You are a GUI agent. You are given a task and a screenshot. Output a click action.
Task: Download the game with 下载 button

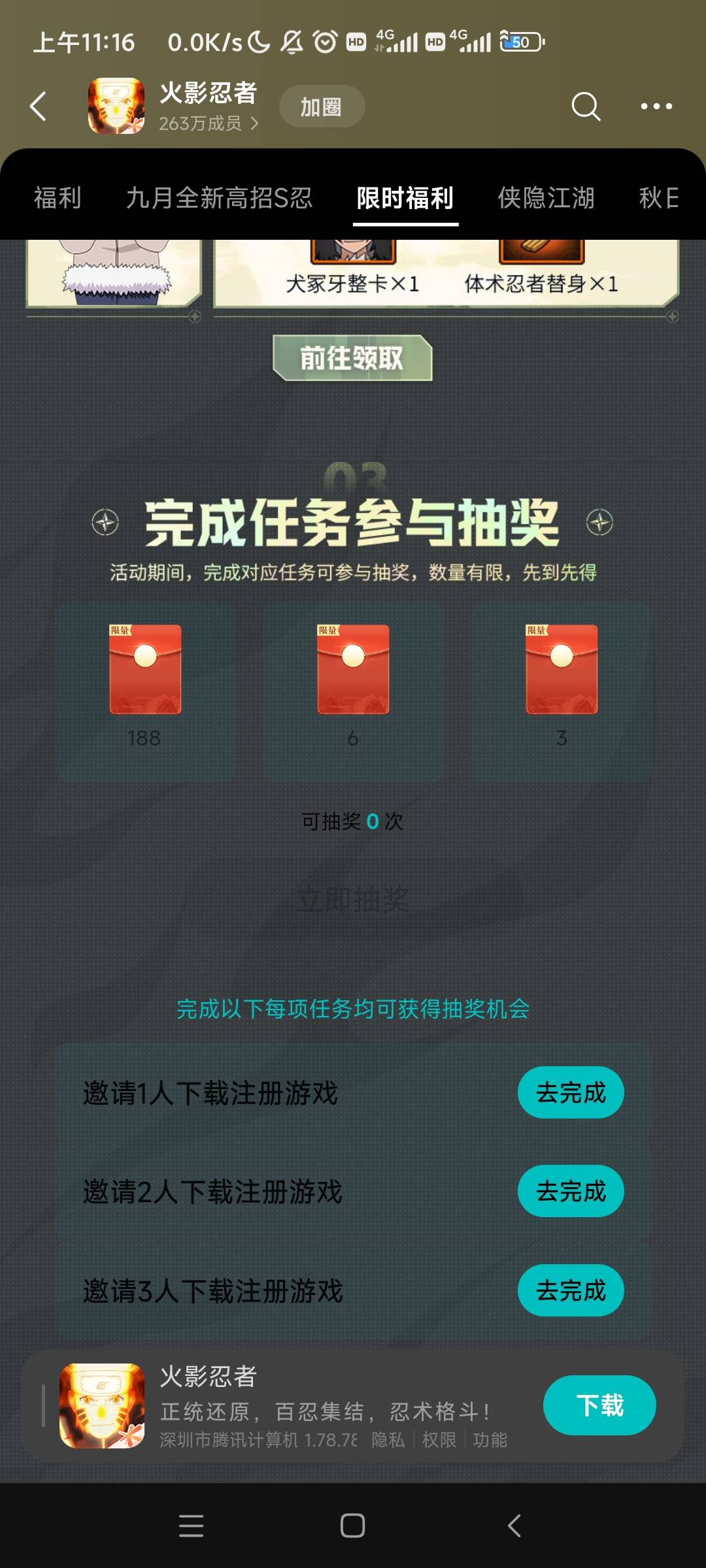(599, 1405)
